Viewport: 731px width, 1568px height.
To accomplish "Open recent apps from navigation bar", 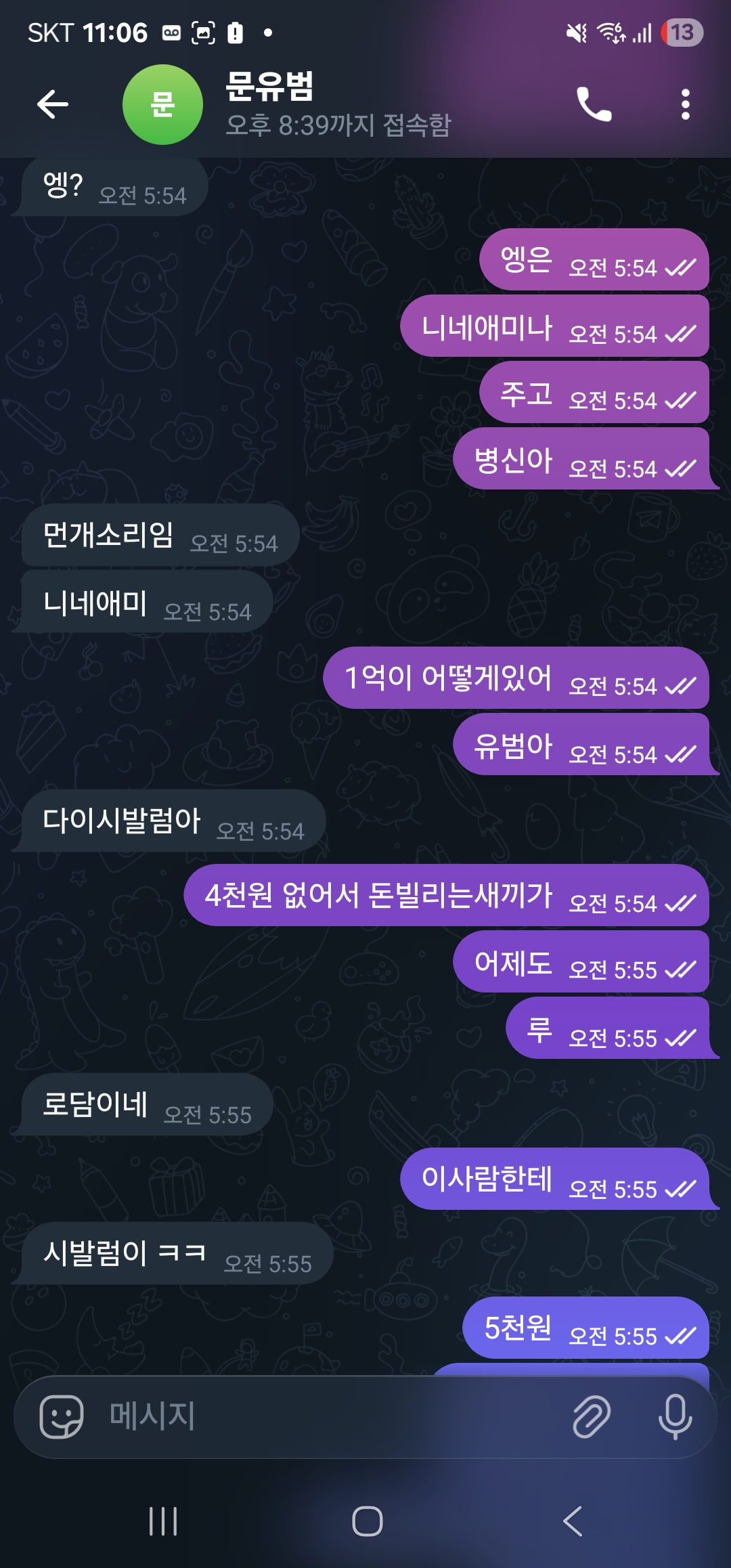I will tap(163, 1521).
